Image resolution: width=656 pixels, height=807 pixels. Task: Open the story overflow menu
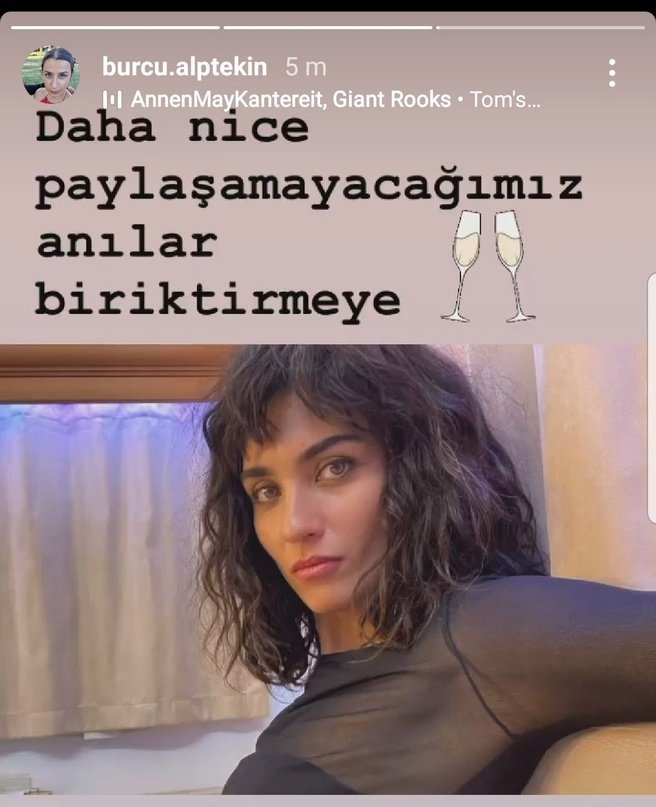click(x=611, y=73)
